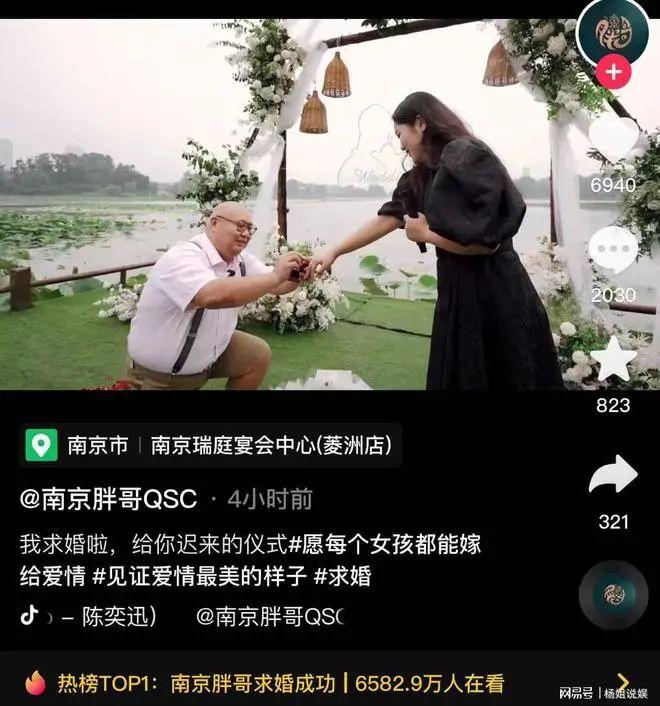This screenshot has width=660, height=706.
Task: Open the spinning music disc
Action: pos(613,594)
